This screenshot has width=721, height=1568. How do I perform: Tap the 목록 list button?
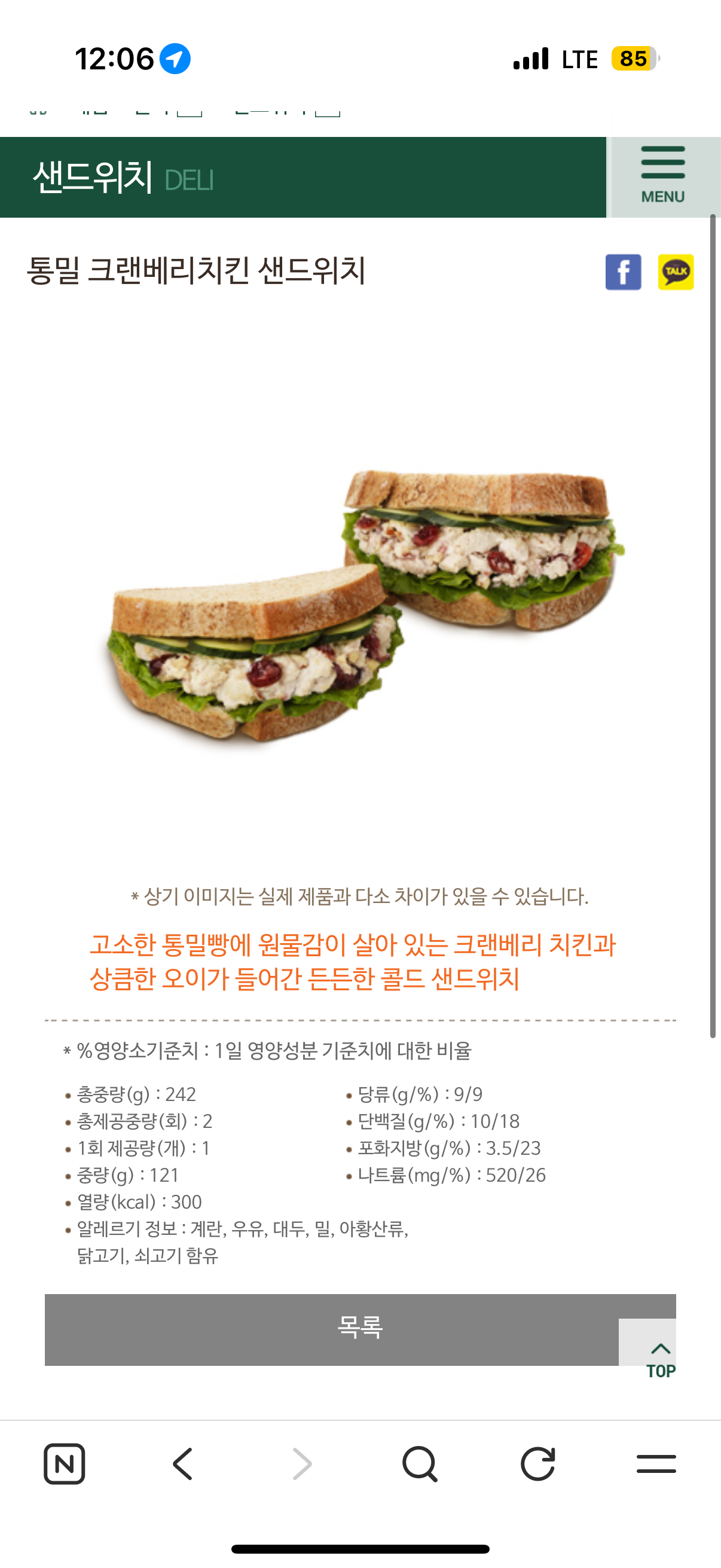360,1329
